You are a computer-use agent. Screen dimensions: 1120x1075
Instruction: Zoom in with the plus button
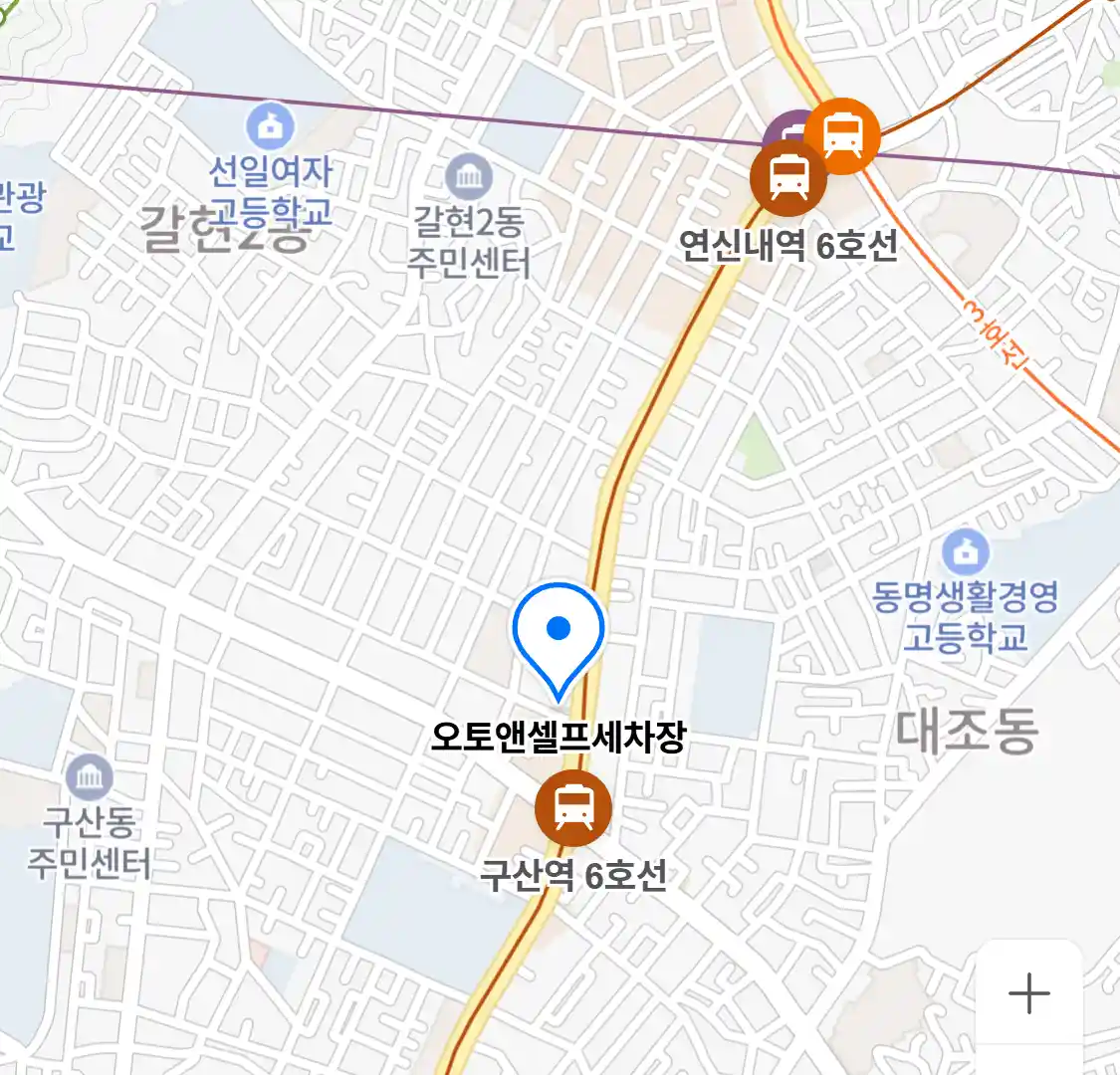[x=1028, y=993]
